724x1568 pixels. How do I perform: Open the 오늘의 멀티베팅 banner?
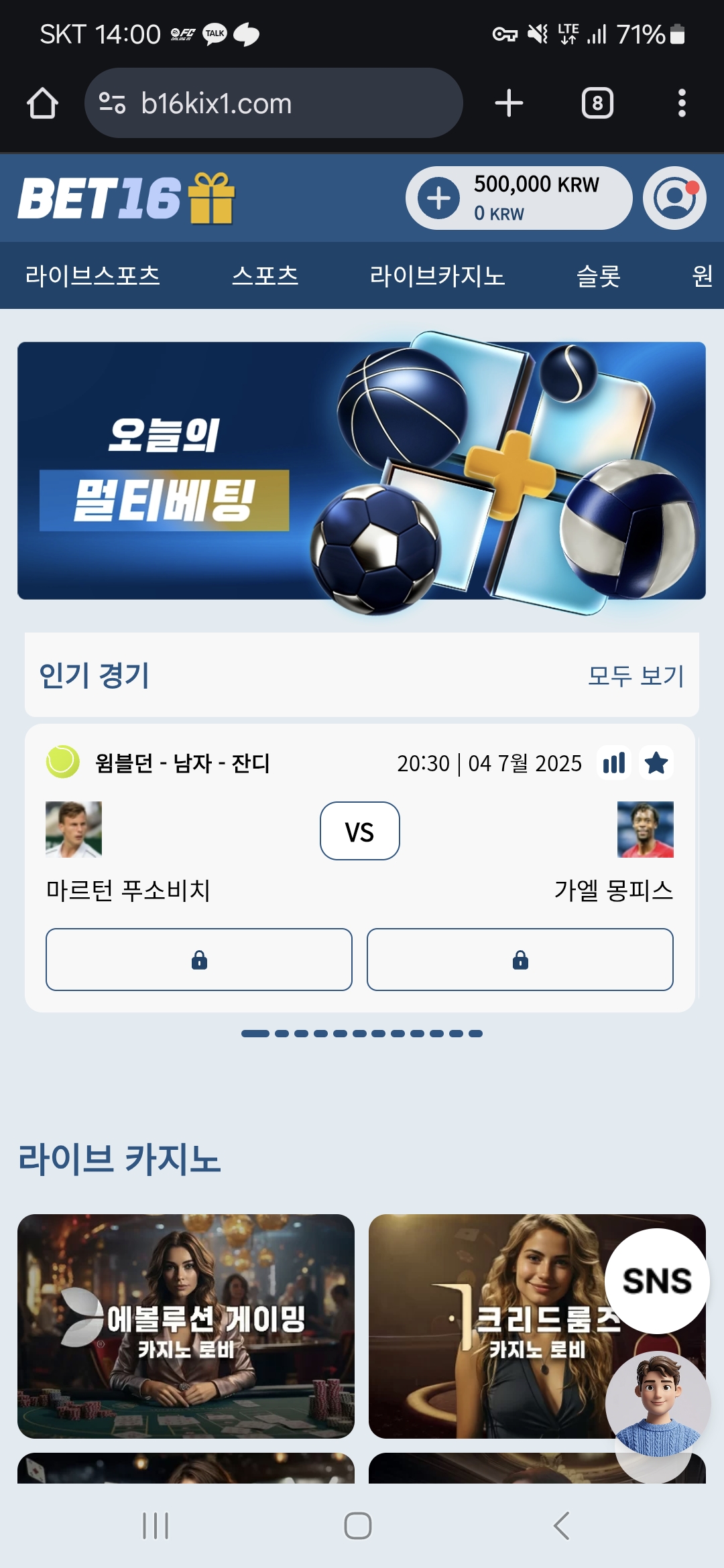[x=361, y=471]
